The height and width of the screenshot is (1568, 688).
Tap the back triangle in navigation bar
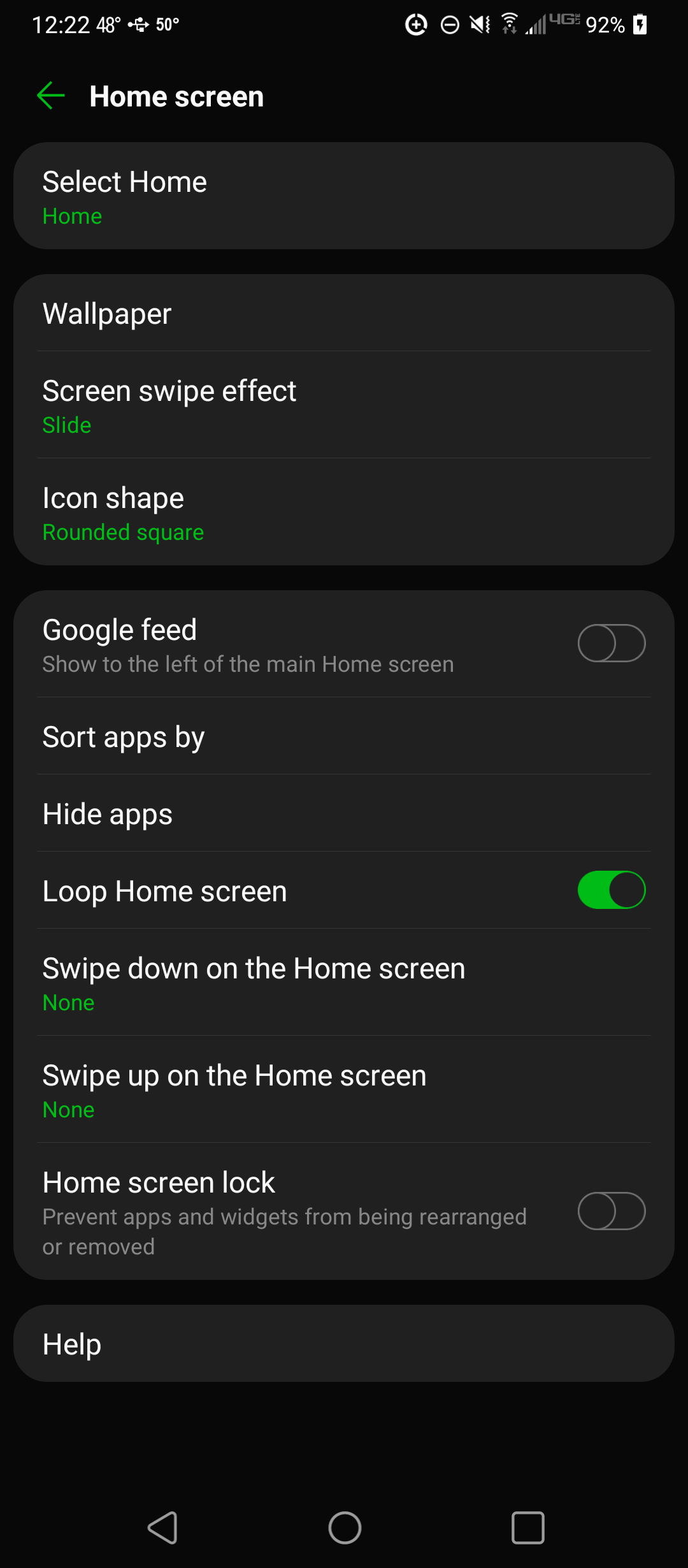tap(162, 1527)
